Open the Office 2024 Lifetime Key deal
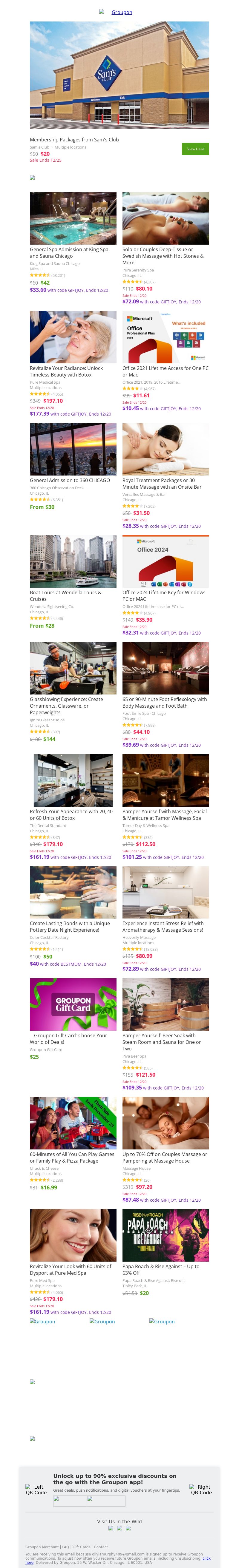This screenshot has height=1568, width=239. 165,561
